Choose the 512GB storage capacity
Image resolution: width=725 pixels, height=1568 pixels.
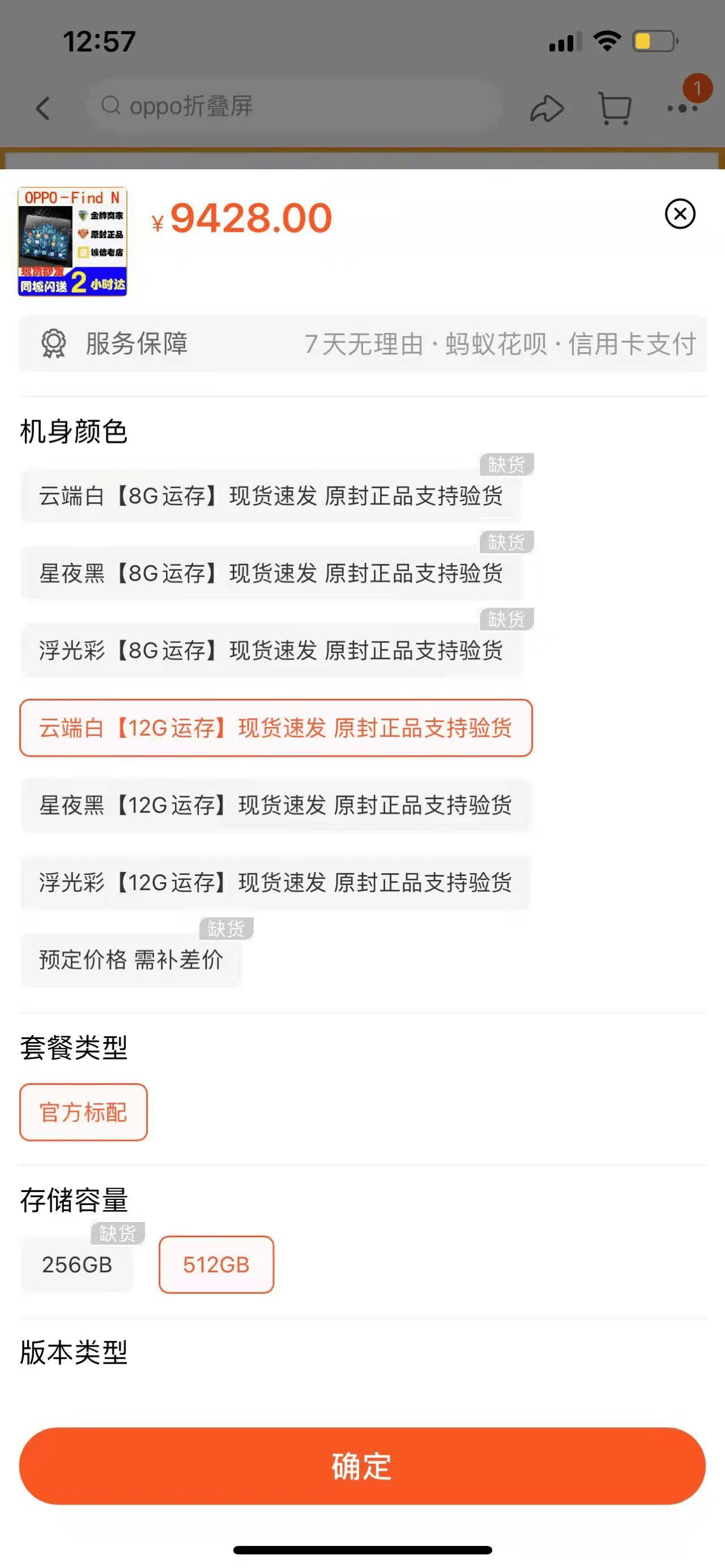pyautogui.click(x=216, y=1264)
